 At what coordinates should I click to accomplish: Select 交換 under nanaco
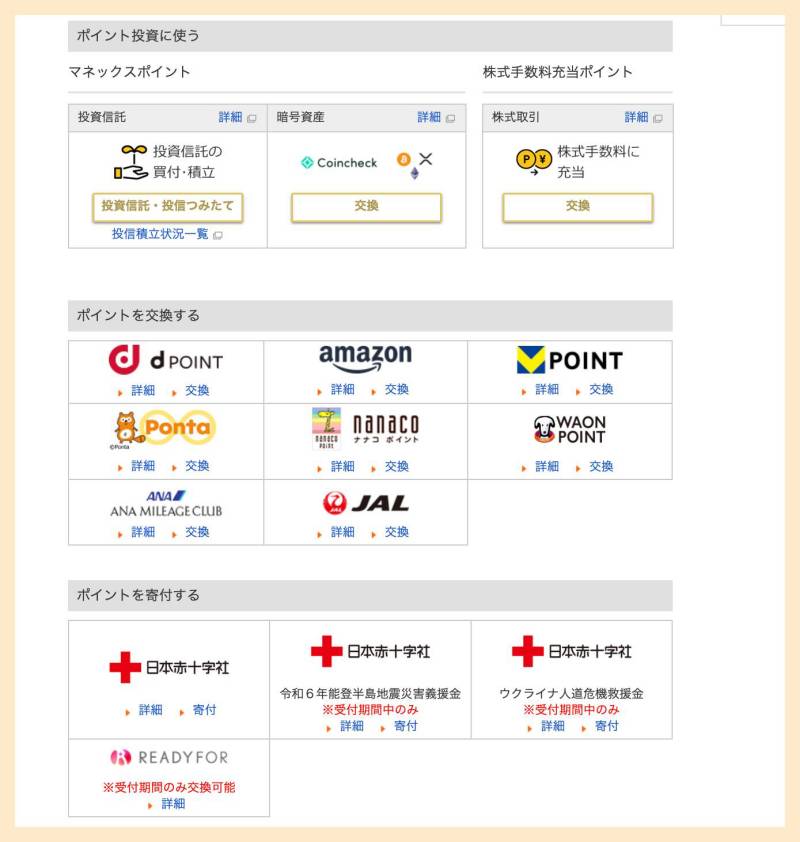[397, 466]
